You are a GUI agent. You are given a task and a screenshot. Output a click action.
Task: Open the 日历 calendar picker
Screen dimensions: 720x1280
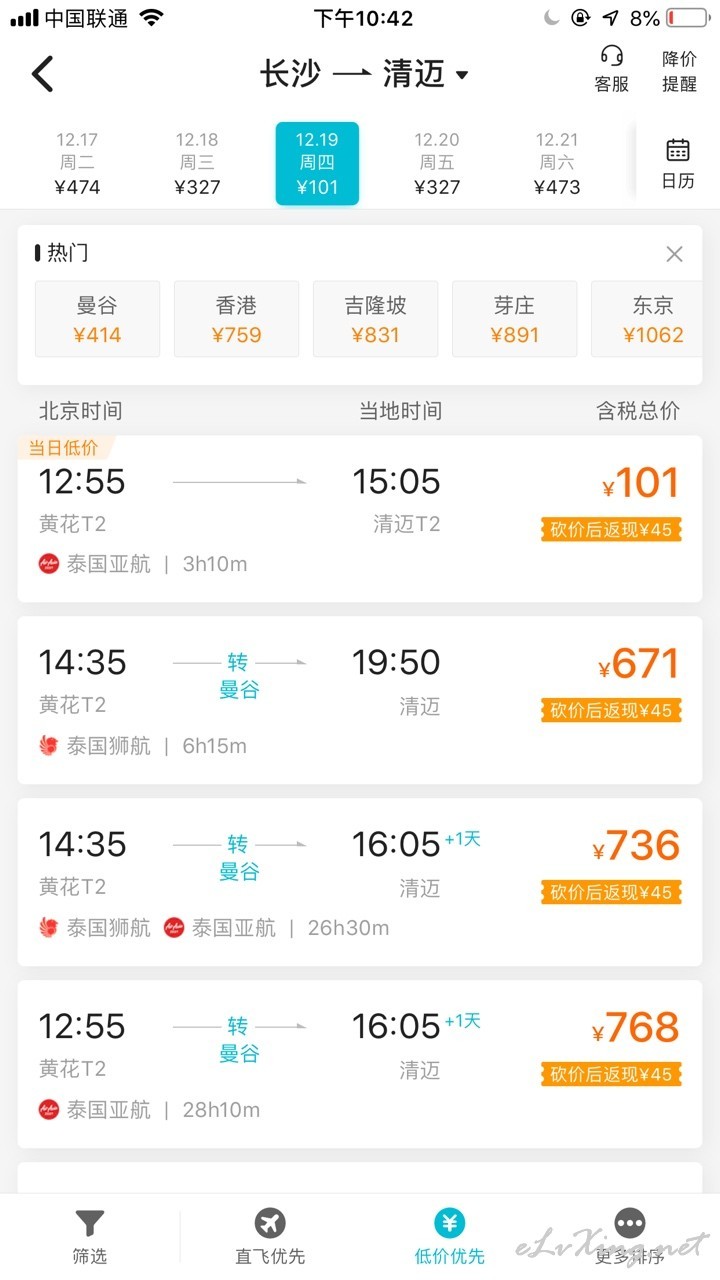click(x=678, y=164)
